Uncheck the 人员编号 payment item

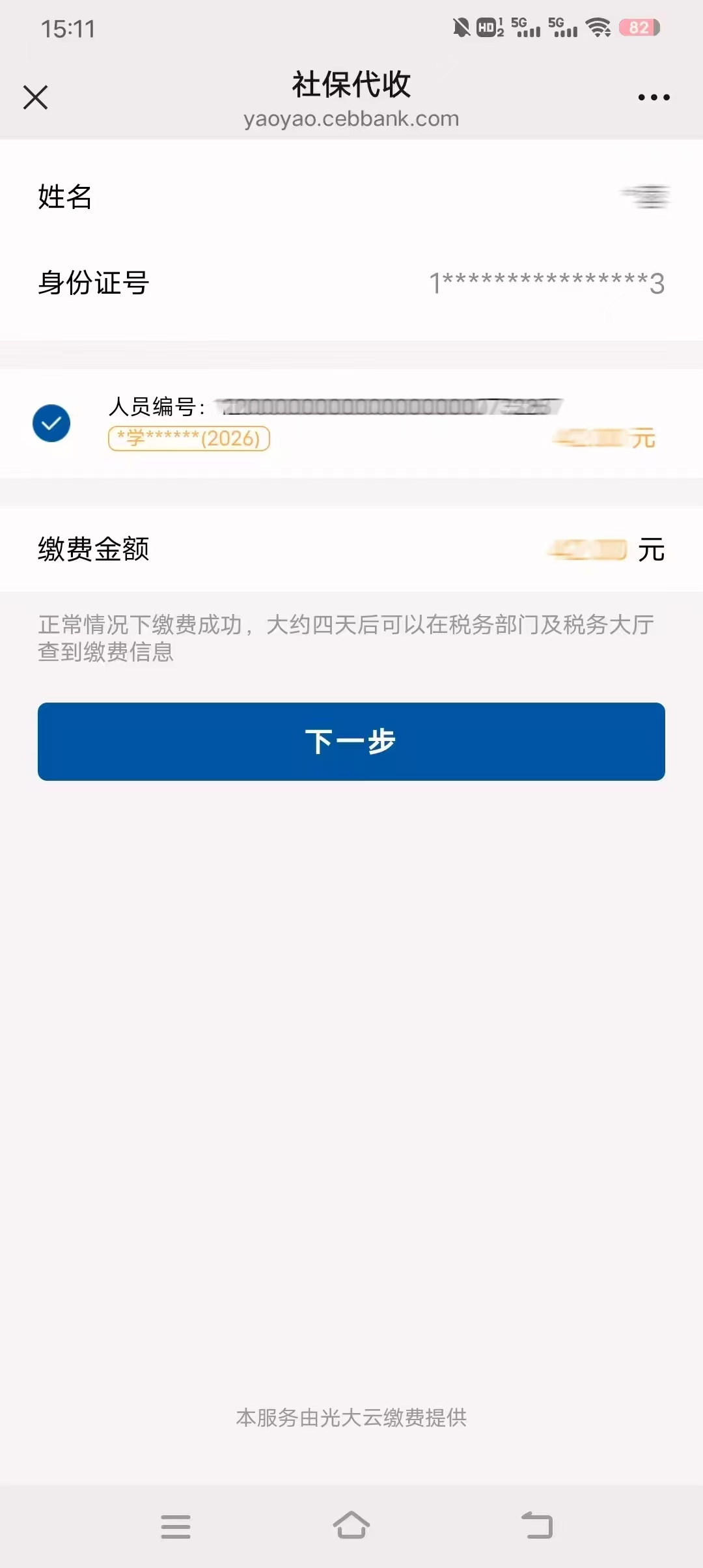pyautogui.click(x=51, y=423)
